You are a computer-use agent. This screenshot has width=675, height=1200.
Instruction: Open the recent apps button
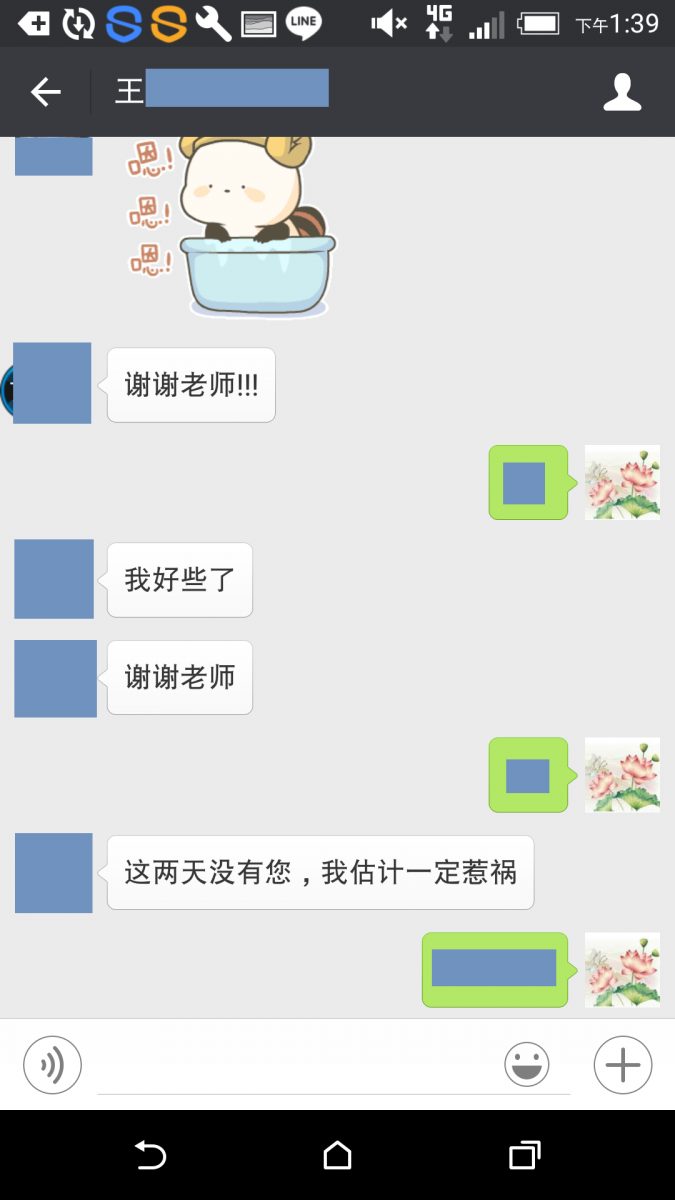(524, 1156)
